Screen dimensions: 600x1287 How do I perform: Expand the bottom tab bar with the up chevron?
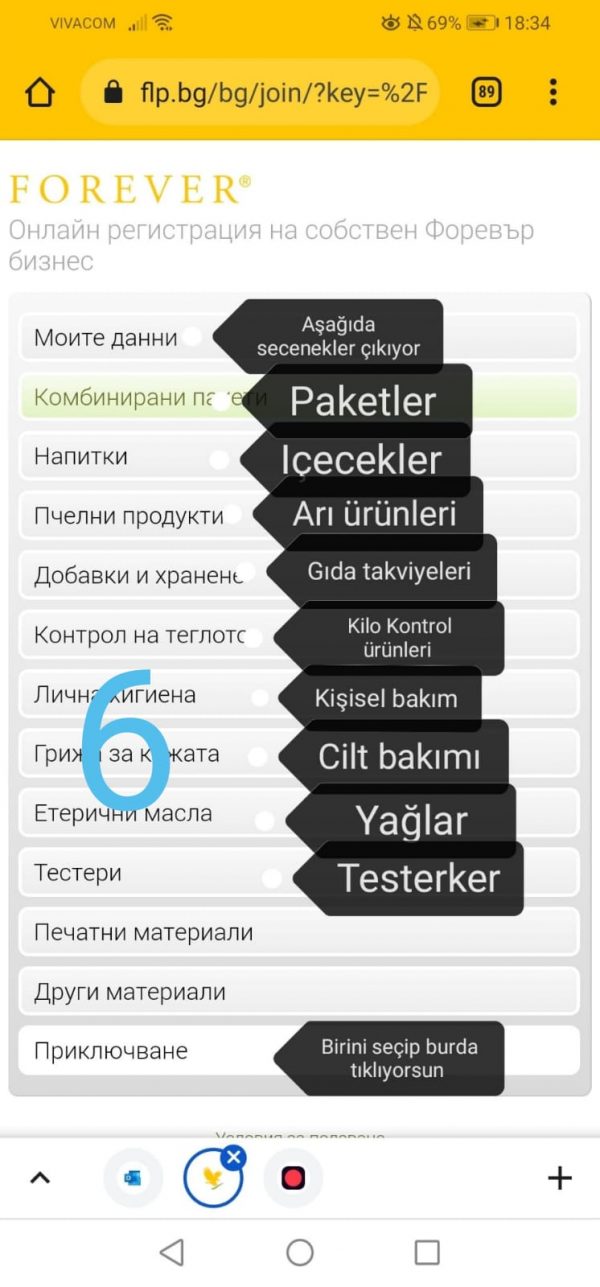(40, 1178)
